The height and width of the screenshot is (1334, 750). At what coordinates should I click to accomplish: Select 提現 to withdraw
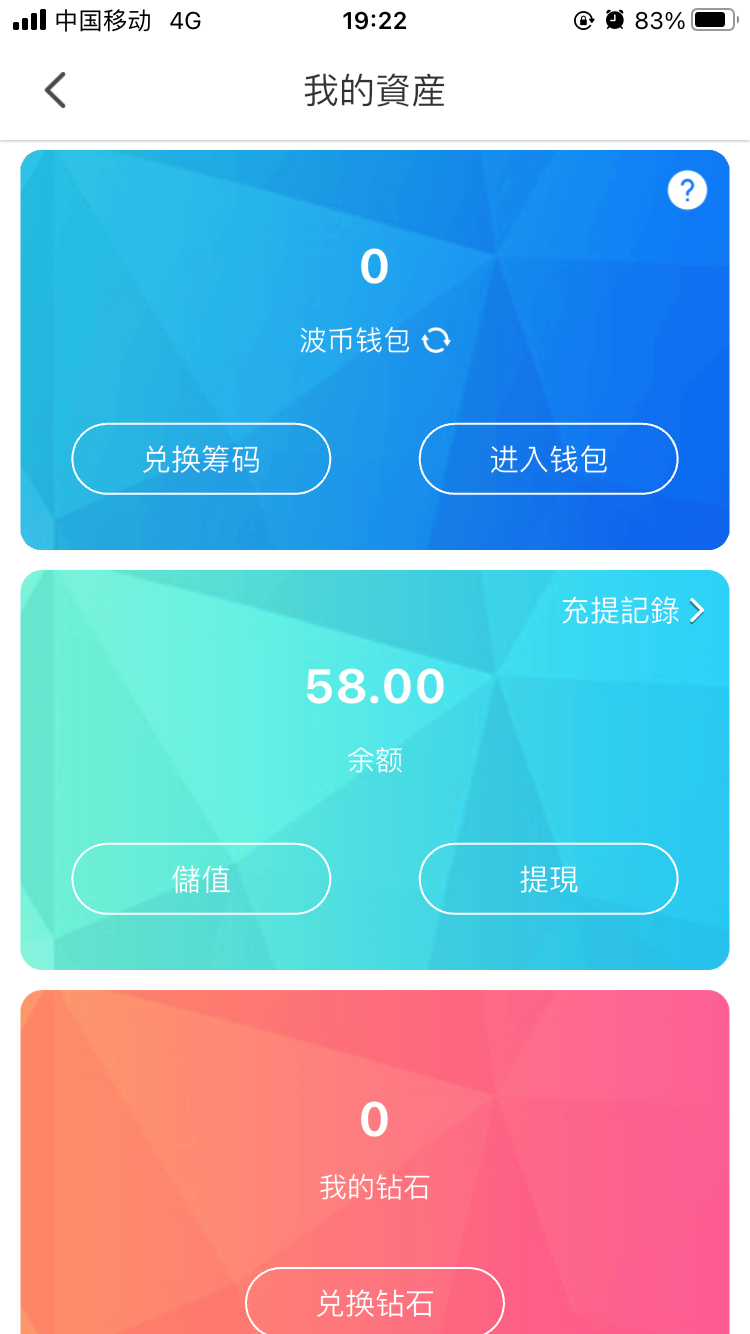548,879
